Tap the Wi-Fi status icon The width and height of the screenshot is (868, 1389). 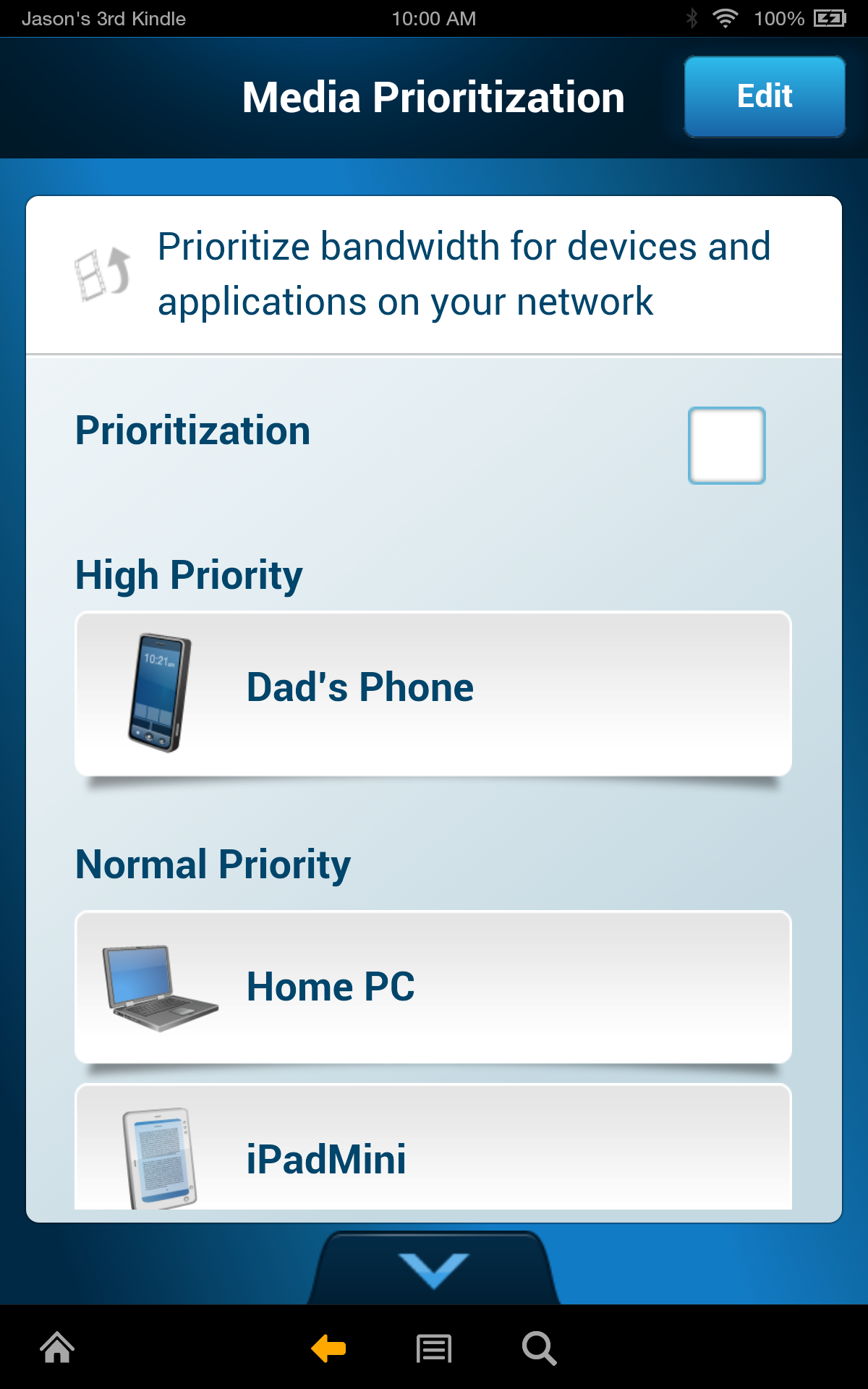[725, 18]
